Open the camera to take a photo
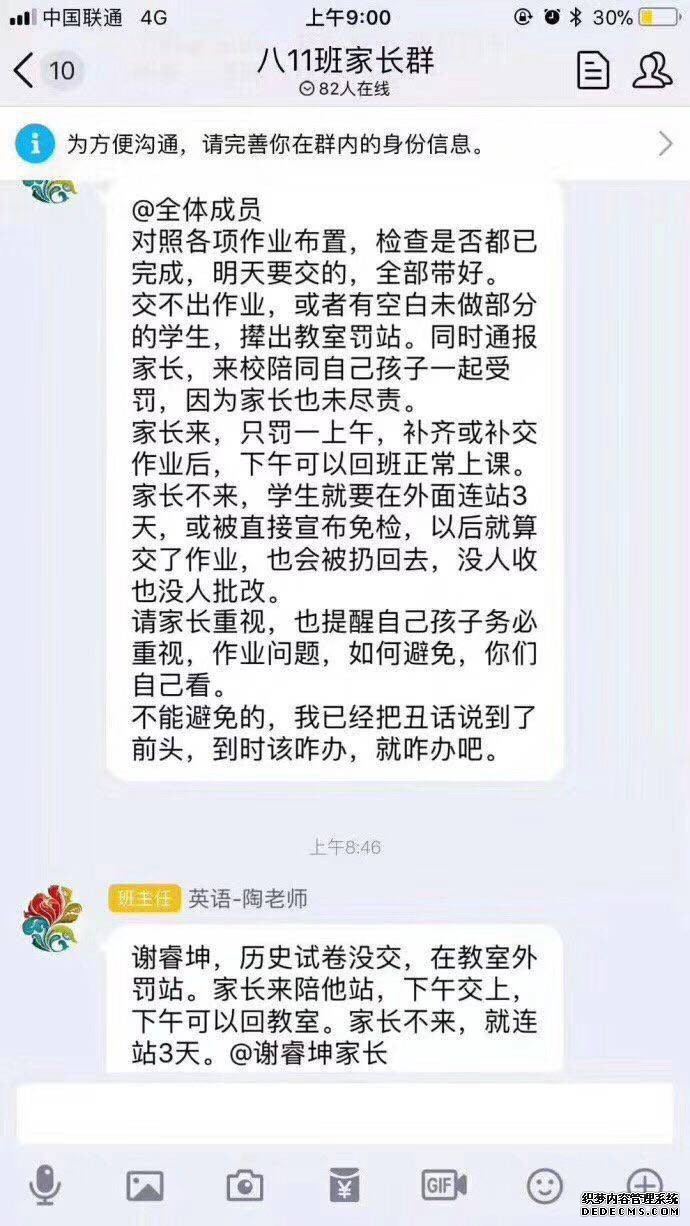Screen dimensions: 690x1226 245,1186
